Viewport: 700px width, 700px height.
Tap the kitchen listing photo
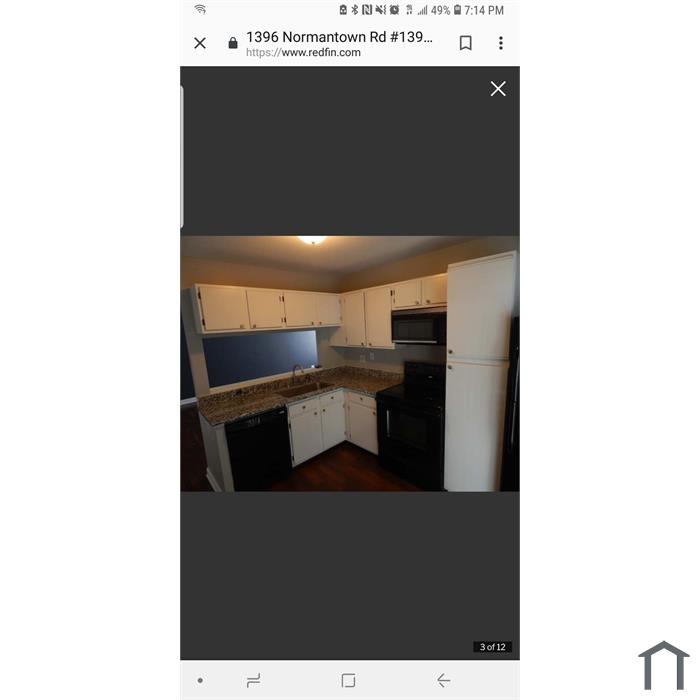pyautogui.click(x=350, y=363)
